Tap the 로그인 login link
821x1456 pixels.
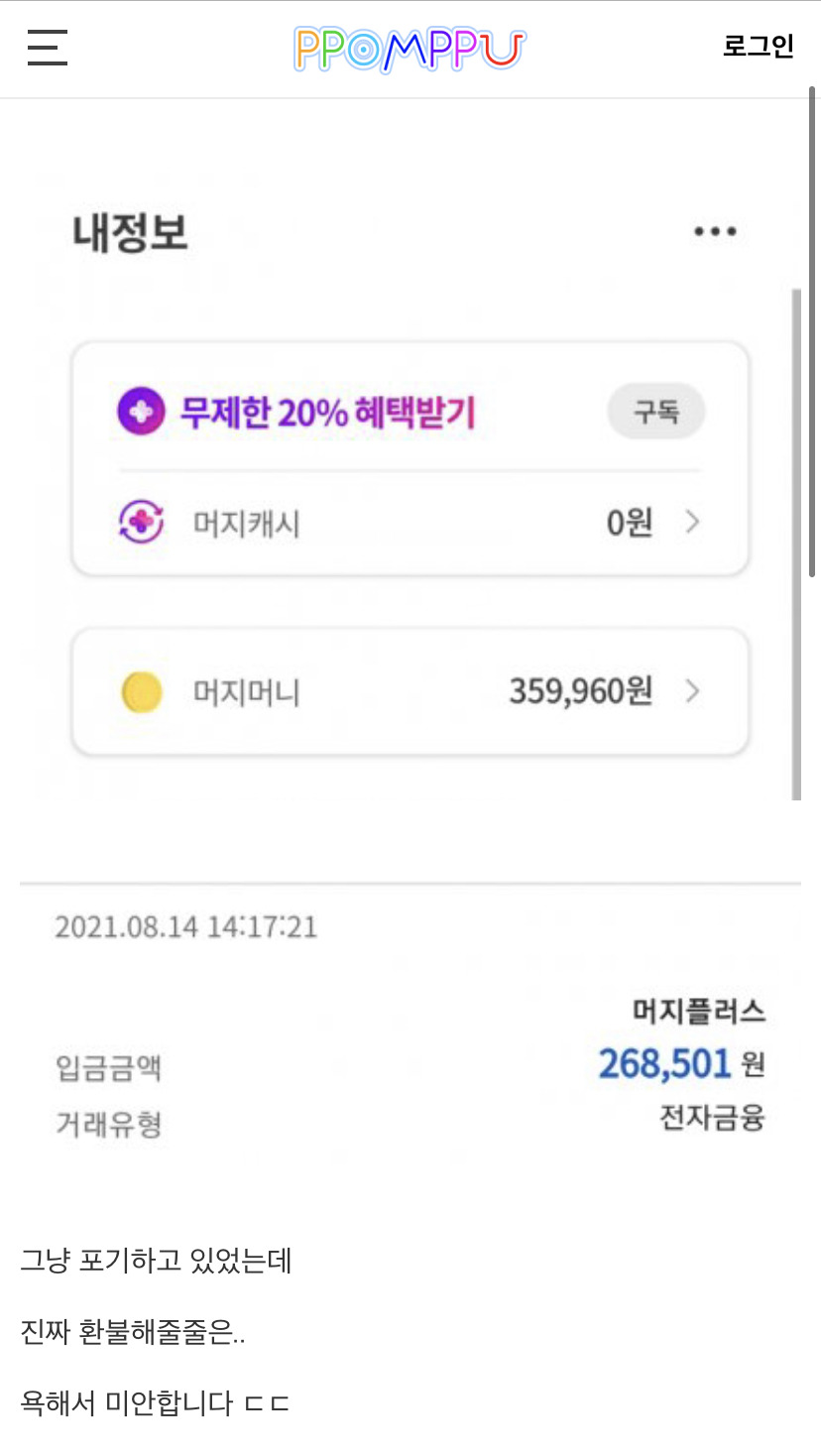pyautogui.click(x=759, y=47)
